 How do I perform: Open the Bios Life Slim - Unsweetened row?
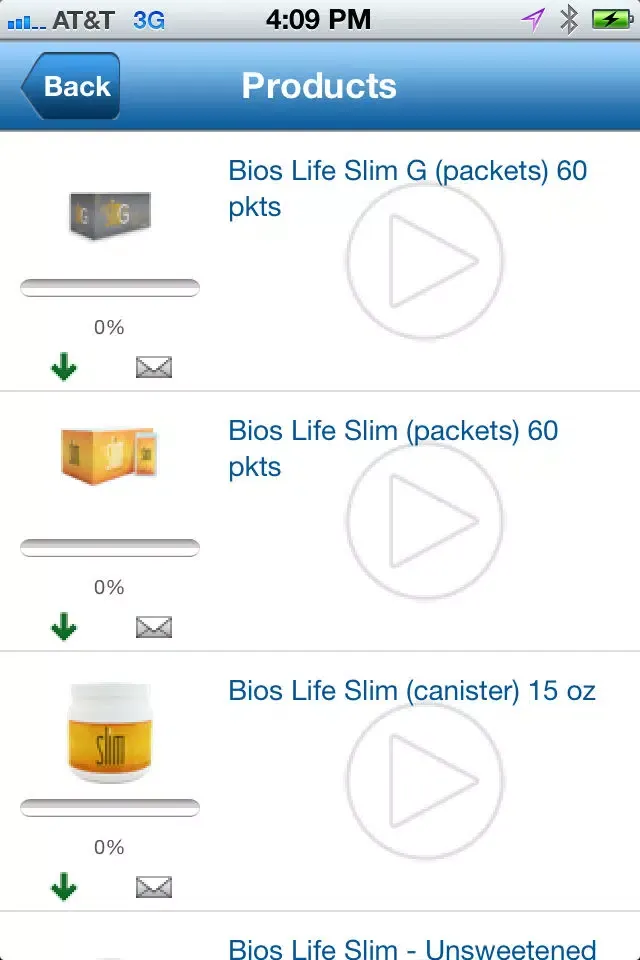click(412, 946)
